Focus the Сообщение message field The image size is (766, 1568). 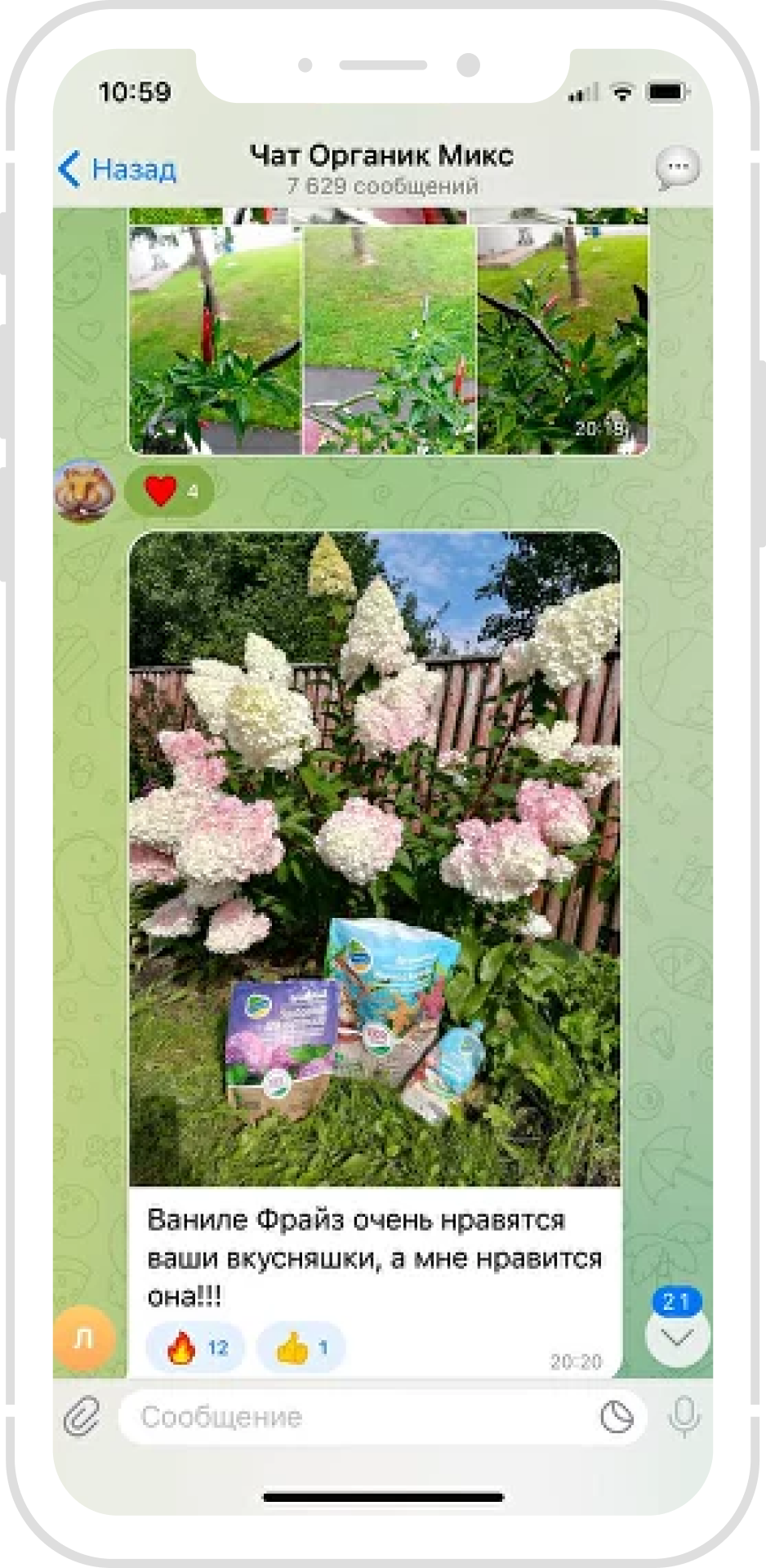click(359, 1417)
